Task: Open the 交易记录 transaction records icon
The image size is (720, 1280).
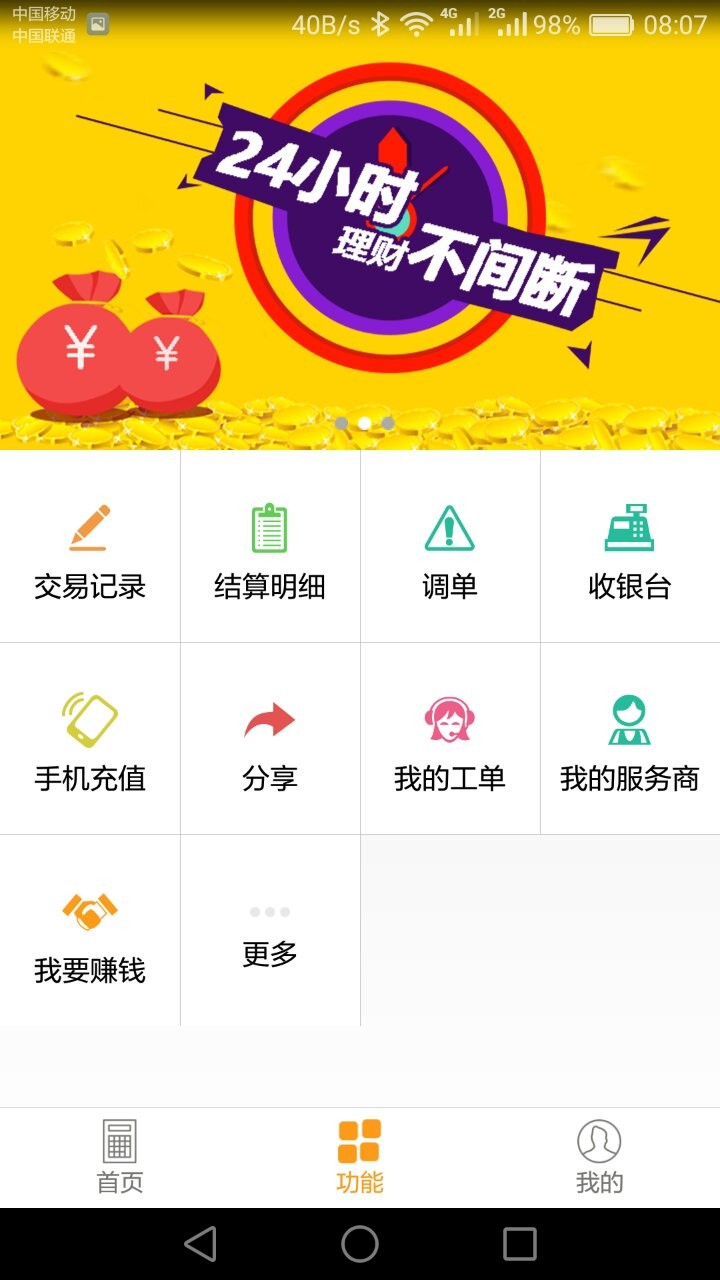Action: (x=90, y=545)
